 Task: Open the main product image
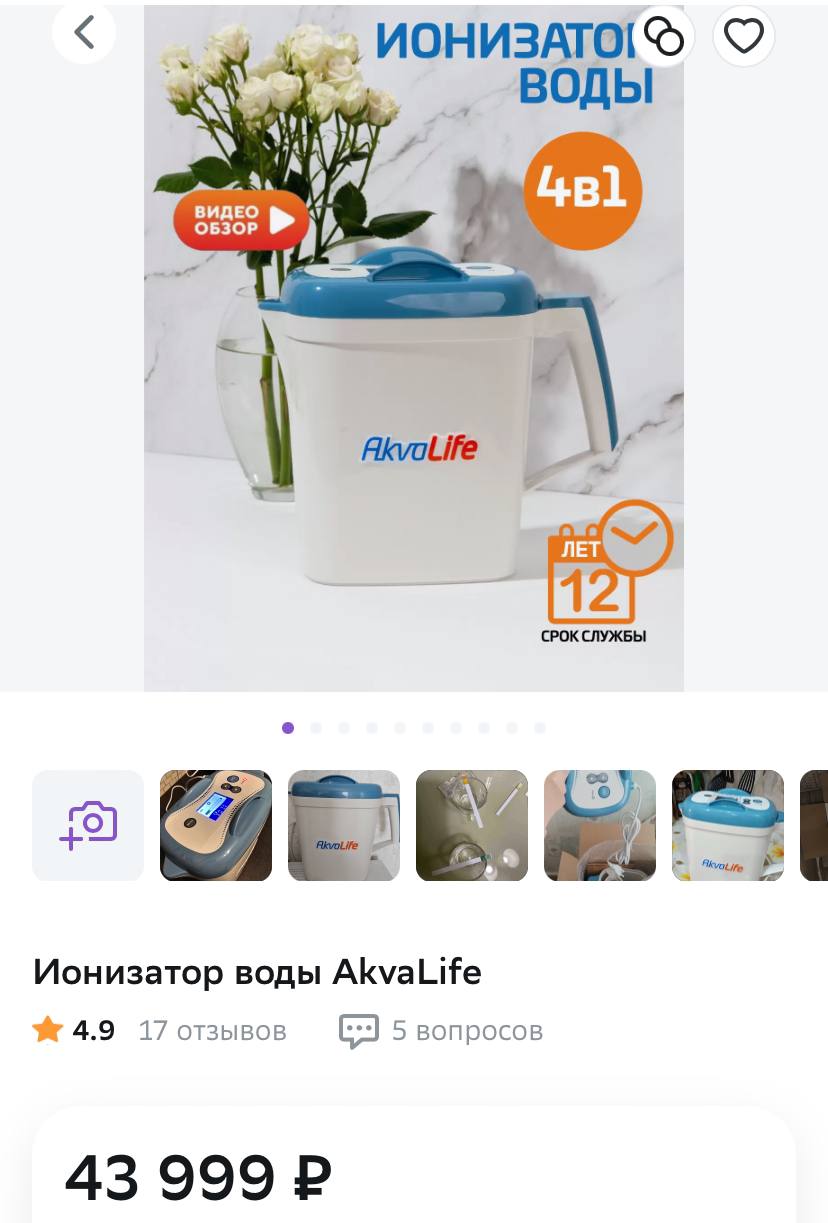tap(413, 350)
